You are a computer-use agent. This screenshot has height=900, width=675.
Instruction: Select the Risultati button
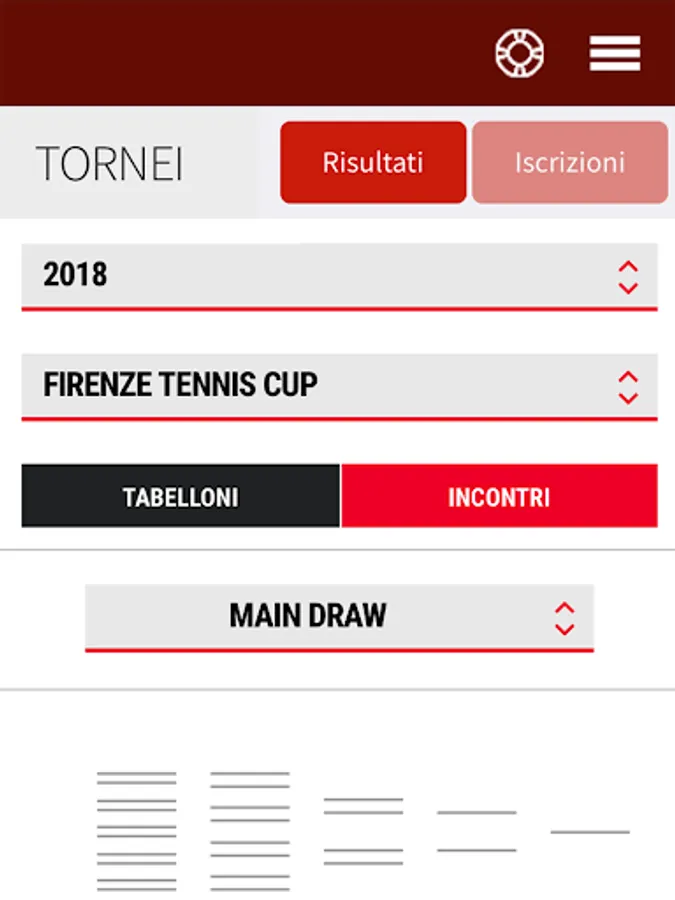click(373, 163)
